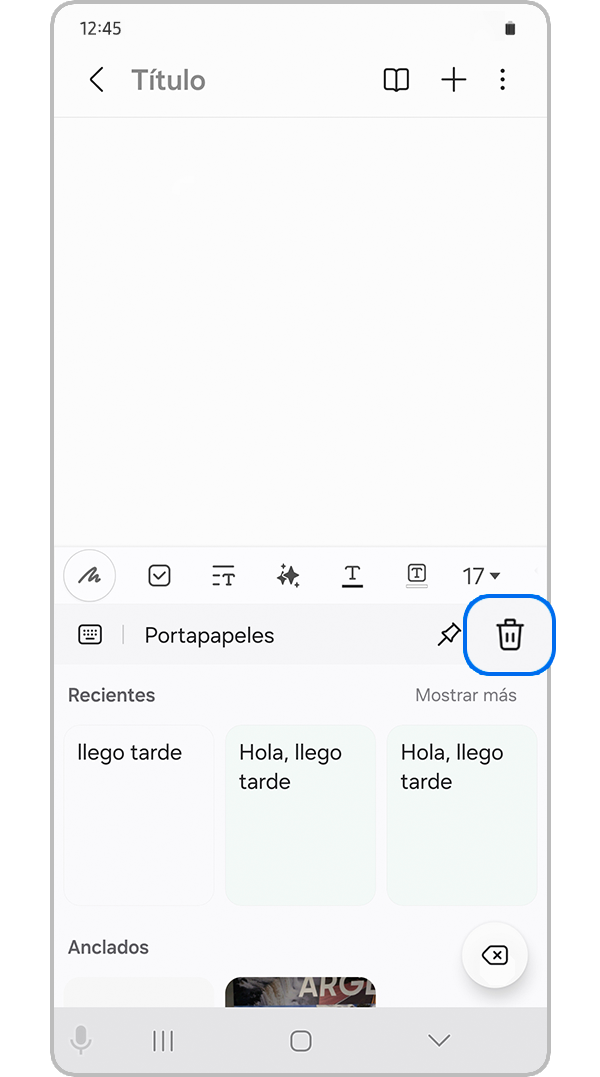Open the AI sparkle assistant tool
The image size is (600, 1077).
(x=288, y=575)
